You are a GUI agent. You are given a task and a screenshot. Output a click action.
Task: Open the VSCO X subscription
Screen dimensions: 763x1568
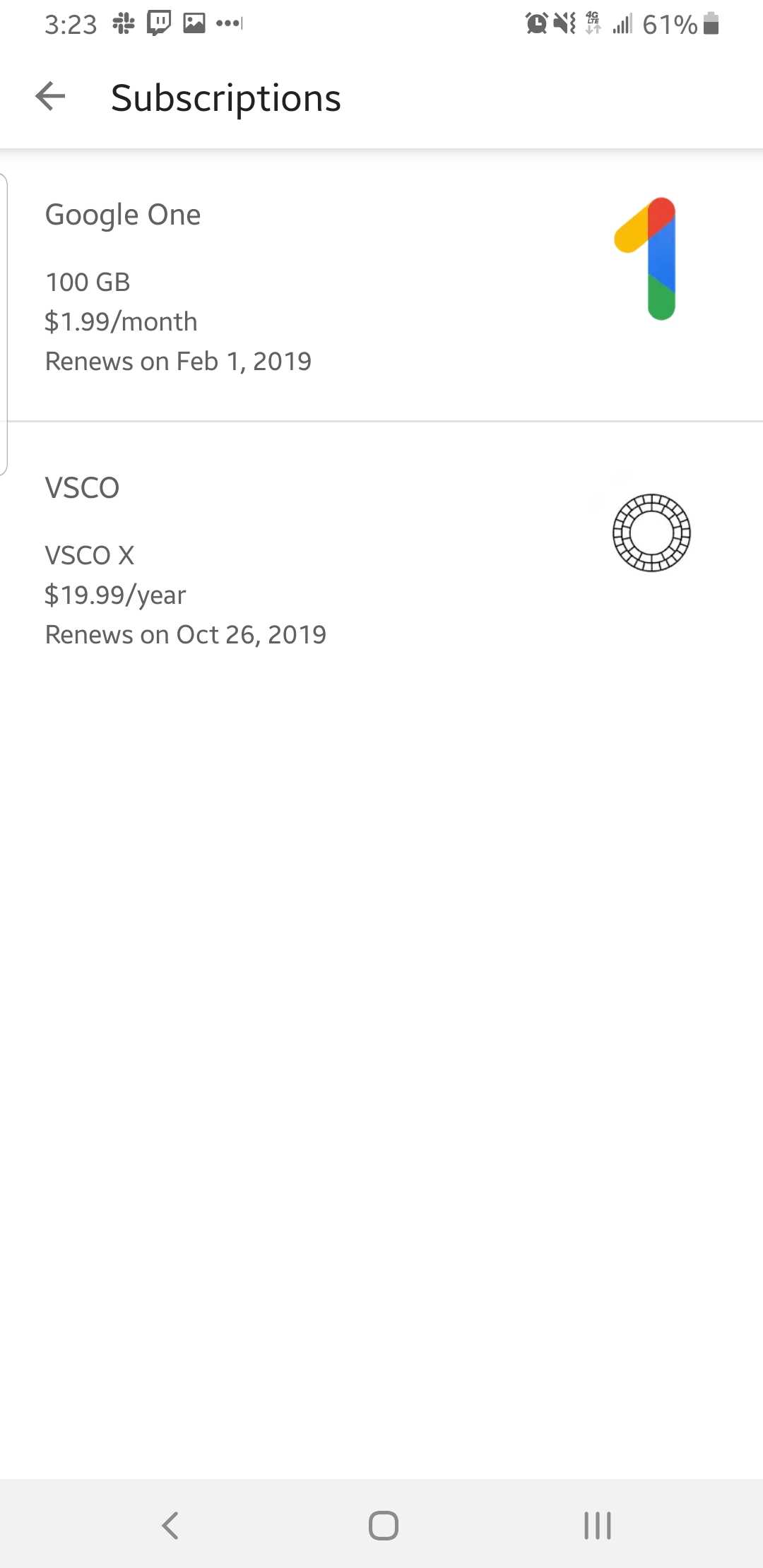point(381,559)
